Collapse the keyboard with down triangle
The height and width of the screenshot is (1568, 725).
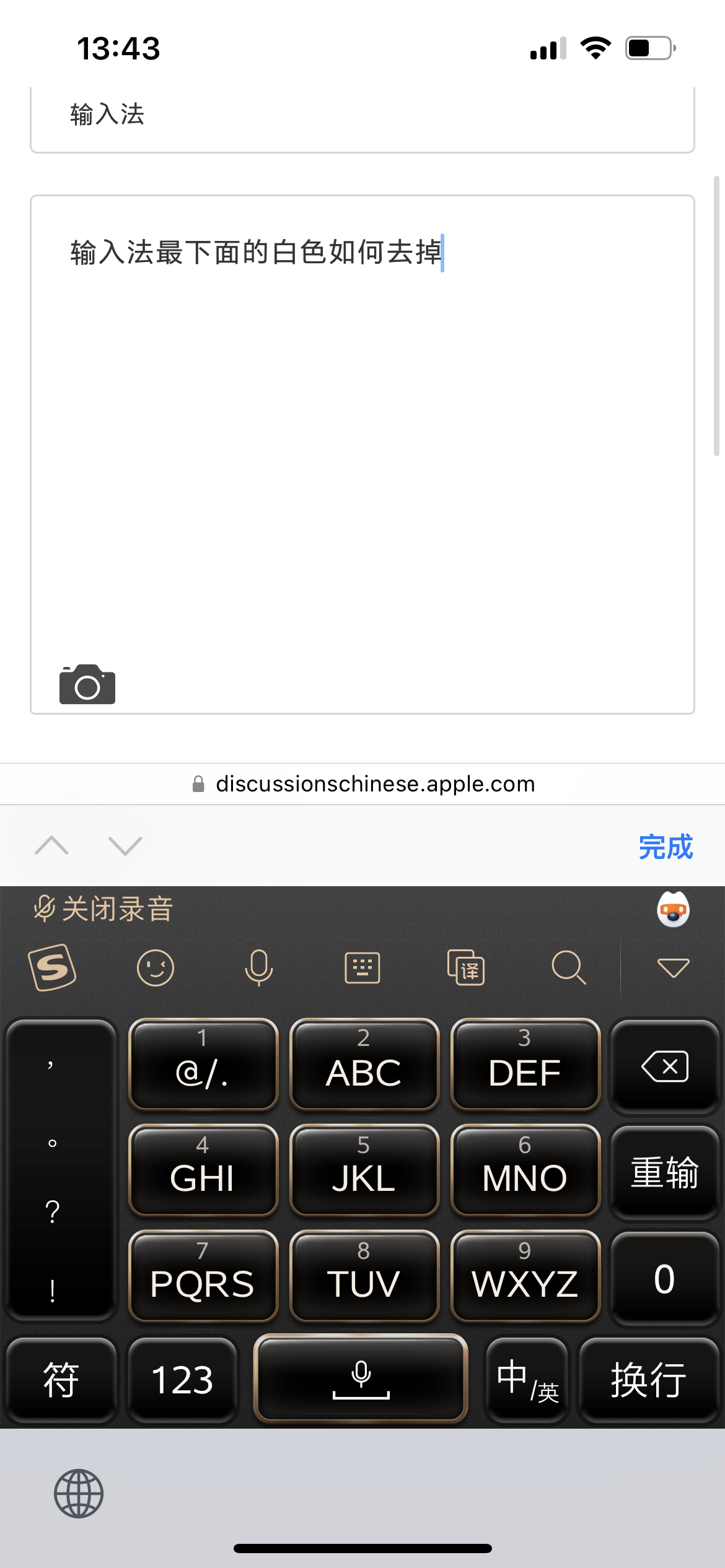coord(673,967)
